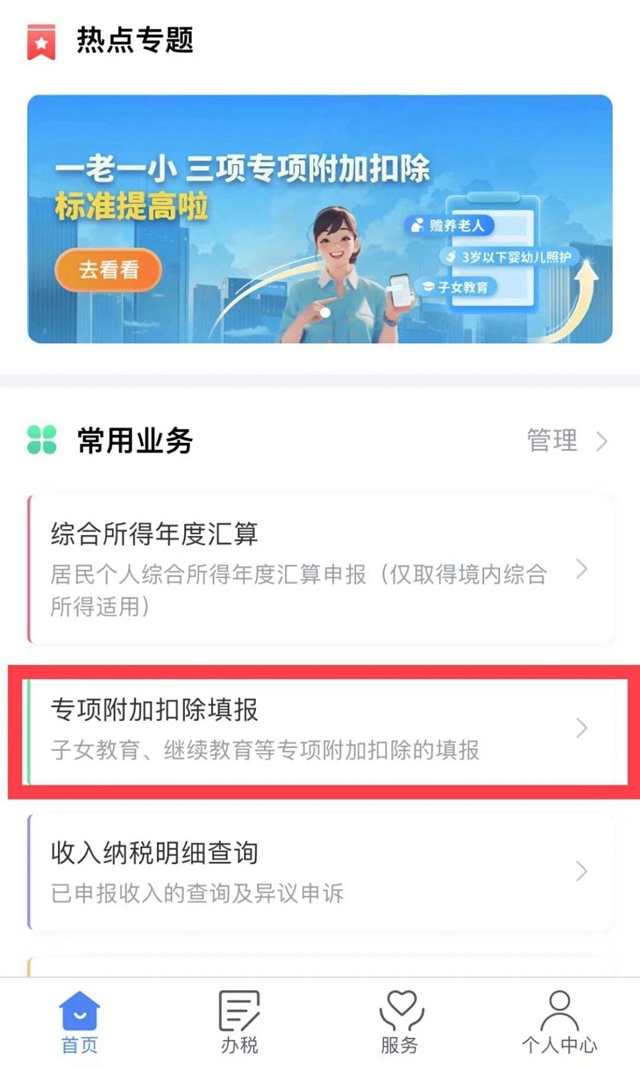Screen dimensions: 640x1069
Task: Select 专项附加扣除填报
Action: click(320, 729)
